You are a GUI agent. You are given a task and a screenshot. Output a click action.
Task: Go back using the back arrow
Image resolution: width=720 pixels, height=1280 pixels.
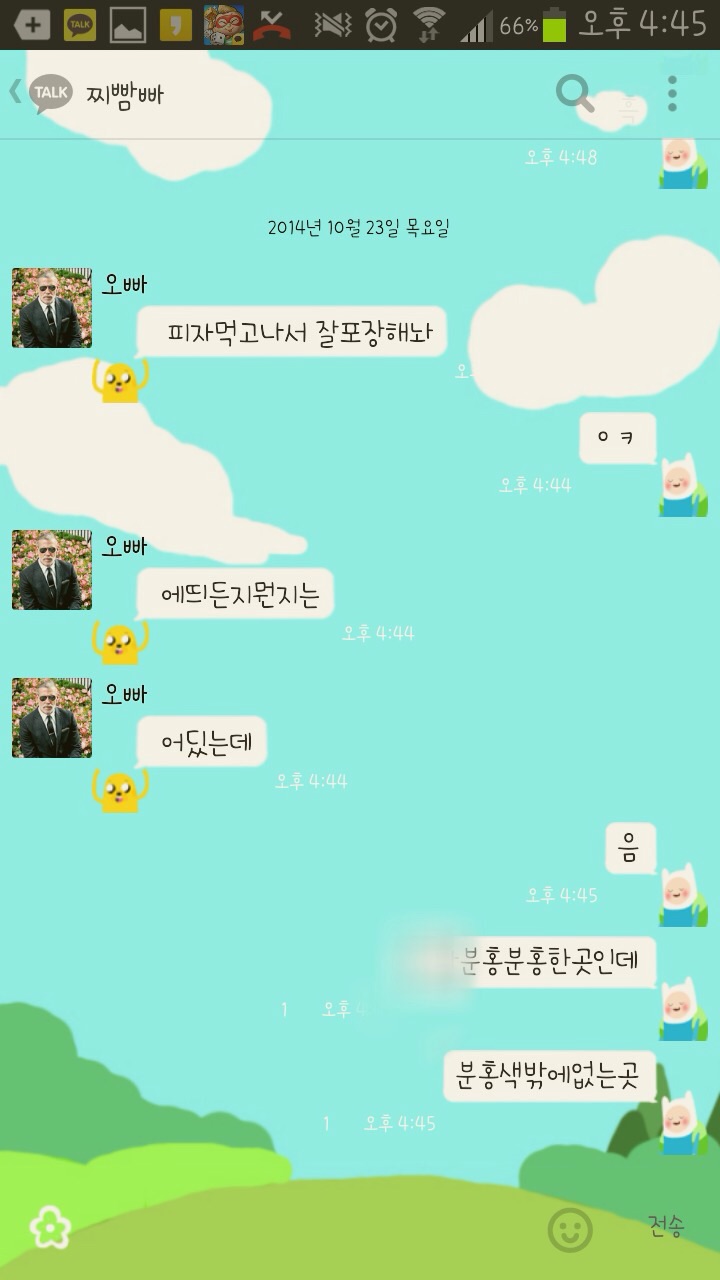13,93
